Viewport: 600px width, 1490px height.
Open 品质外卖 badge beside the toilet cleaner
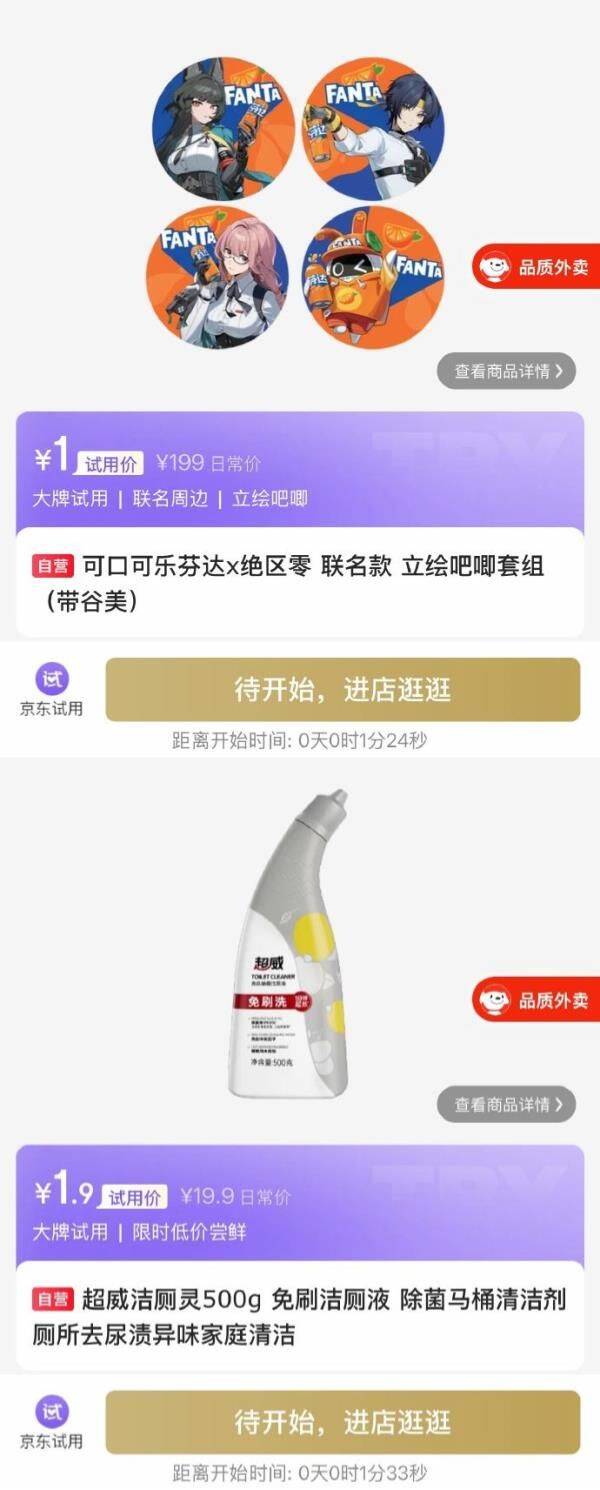[537, 1000]
